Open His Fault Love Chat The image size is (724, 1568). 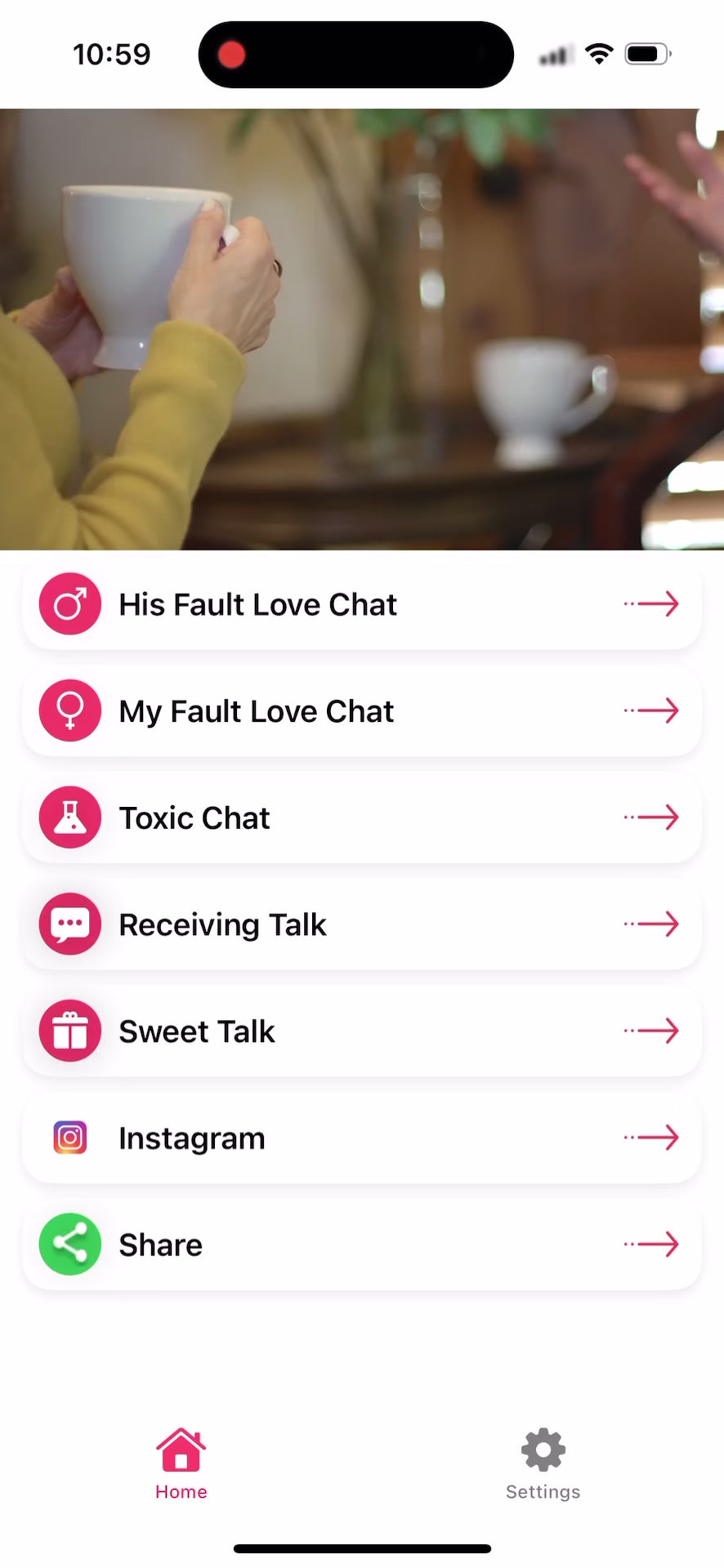click(x=361, y=604)
